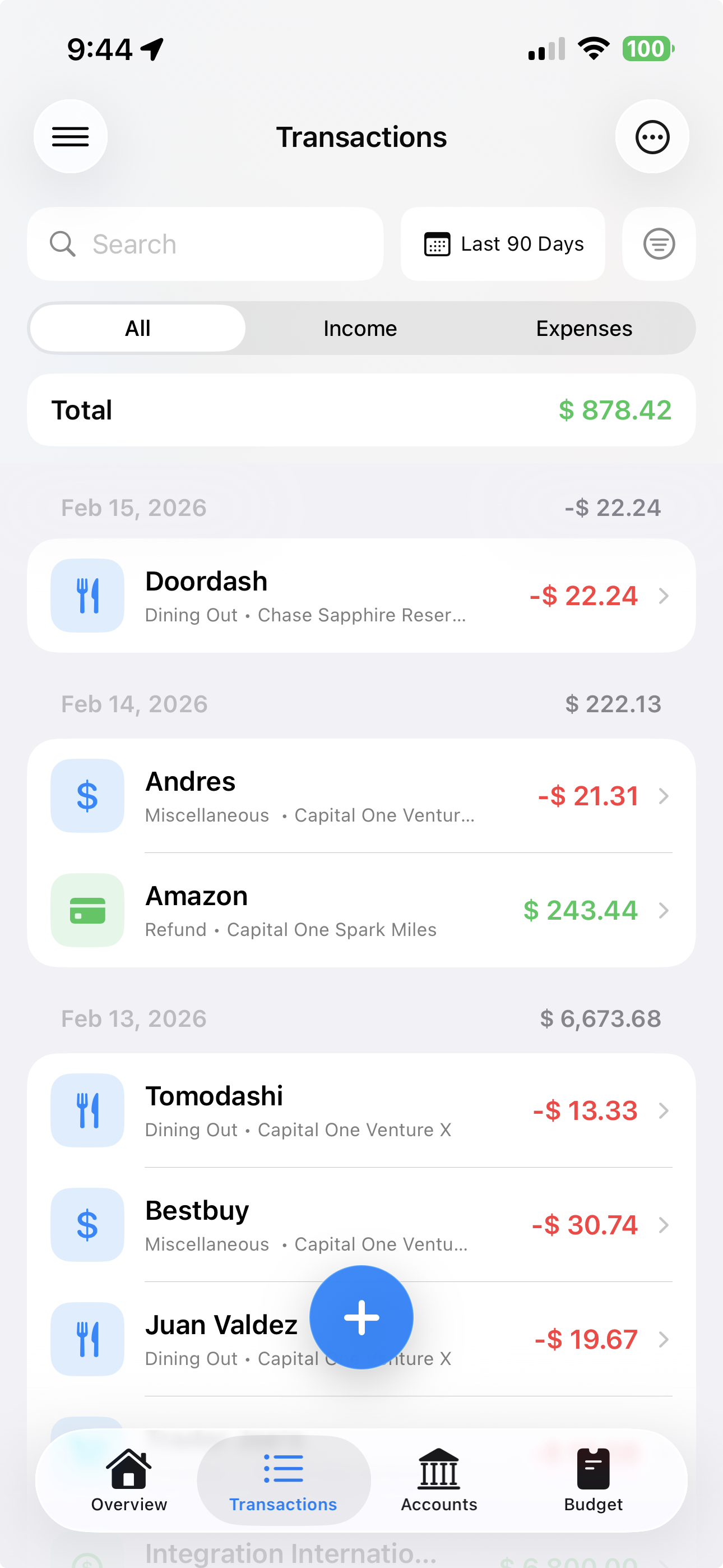Click the calendar icon in Last 90 Days
Image resolution: width=723 pixels, height=1568 pixels.
pyautogui.click(x=439, y=243)
